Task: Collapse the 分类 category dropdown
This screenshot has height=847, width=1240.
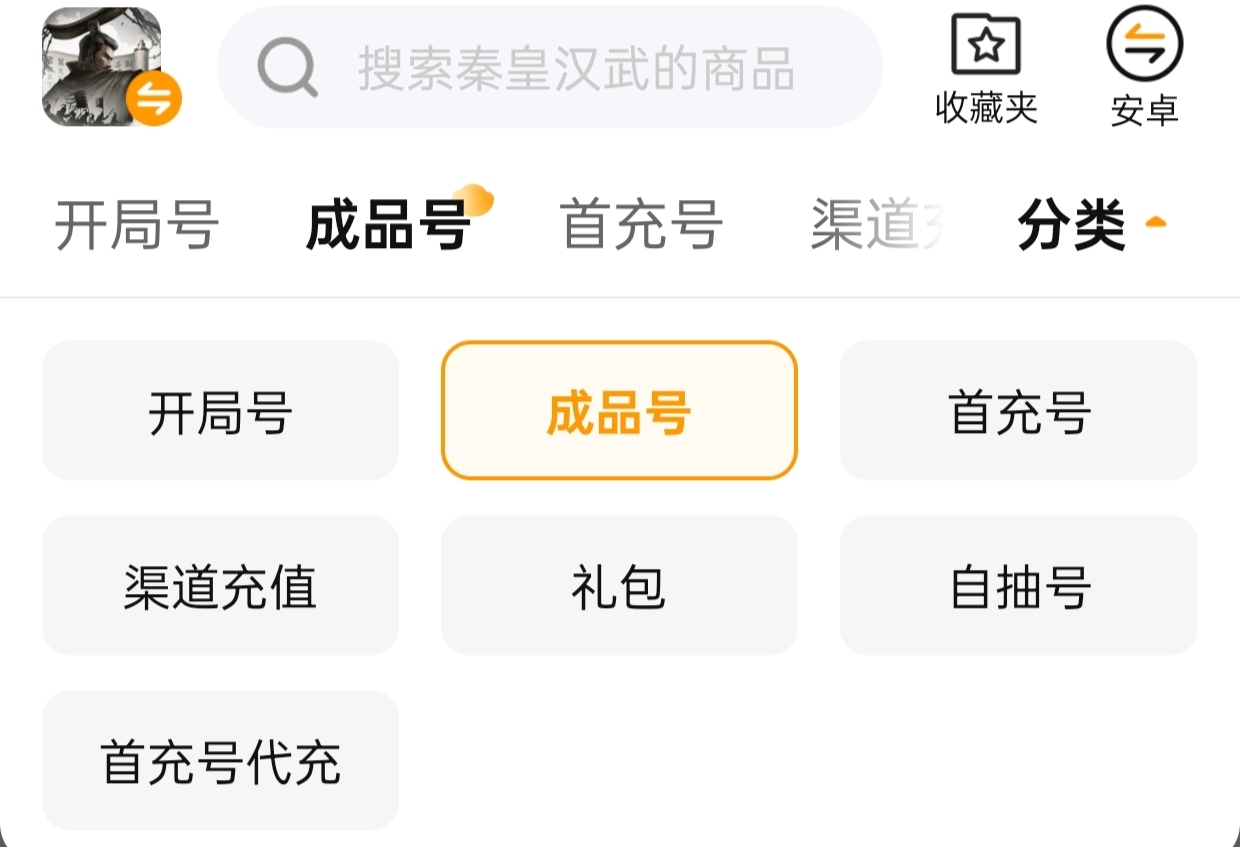Action: coord(1090,226)
